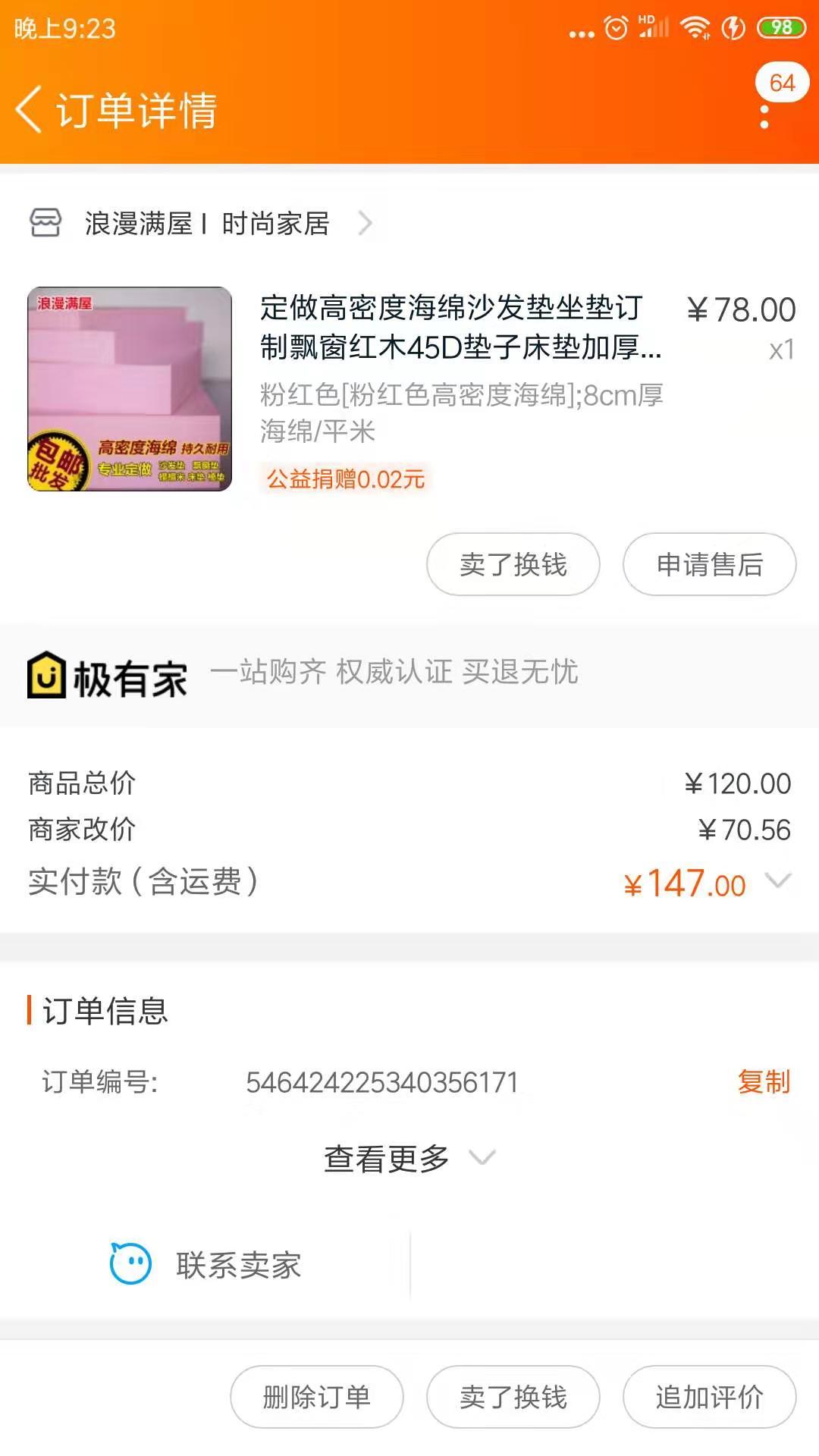Open the three-dot overflow menu
Image resolution: width=819 pixels, height=1456 pixels.
(x=764, y=117)
